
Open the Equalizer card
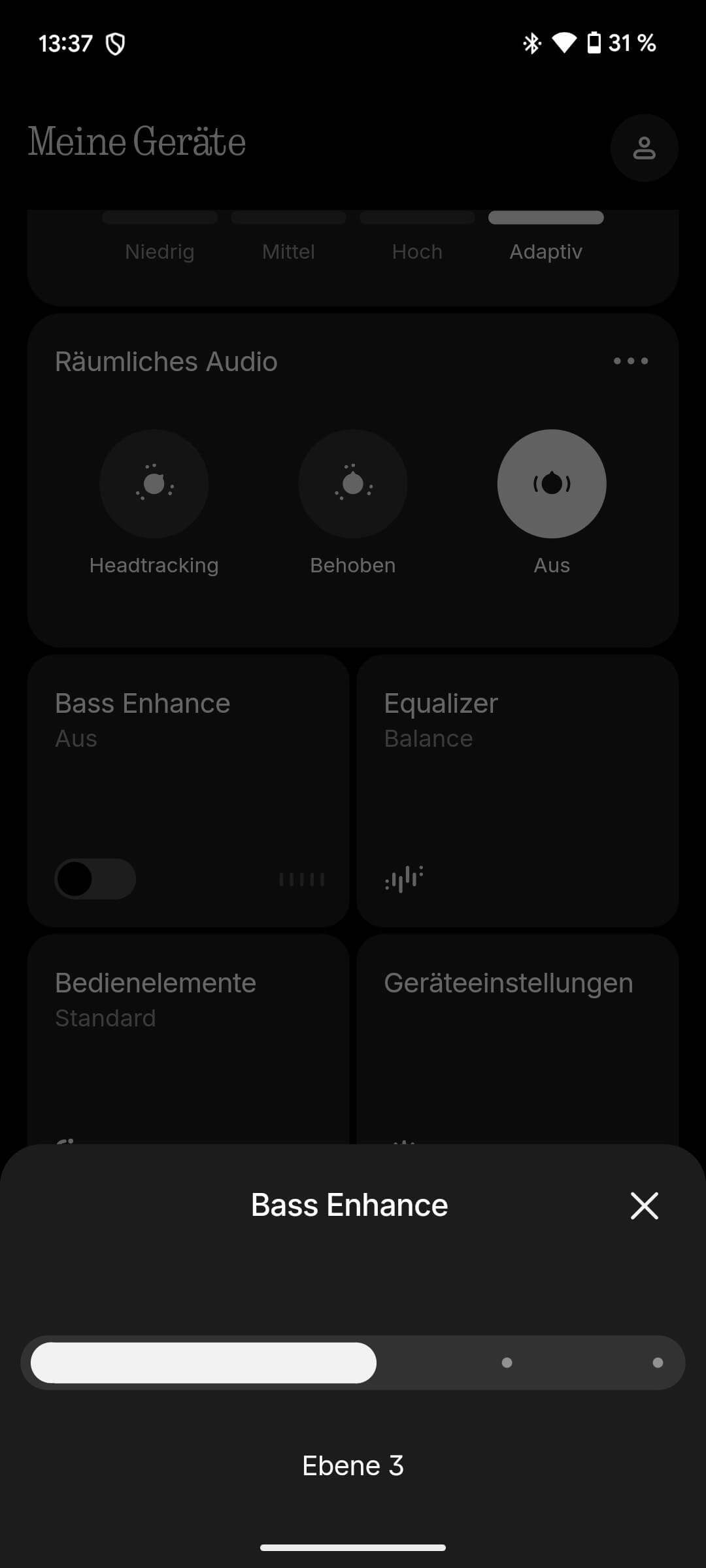[517, 791]
